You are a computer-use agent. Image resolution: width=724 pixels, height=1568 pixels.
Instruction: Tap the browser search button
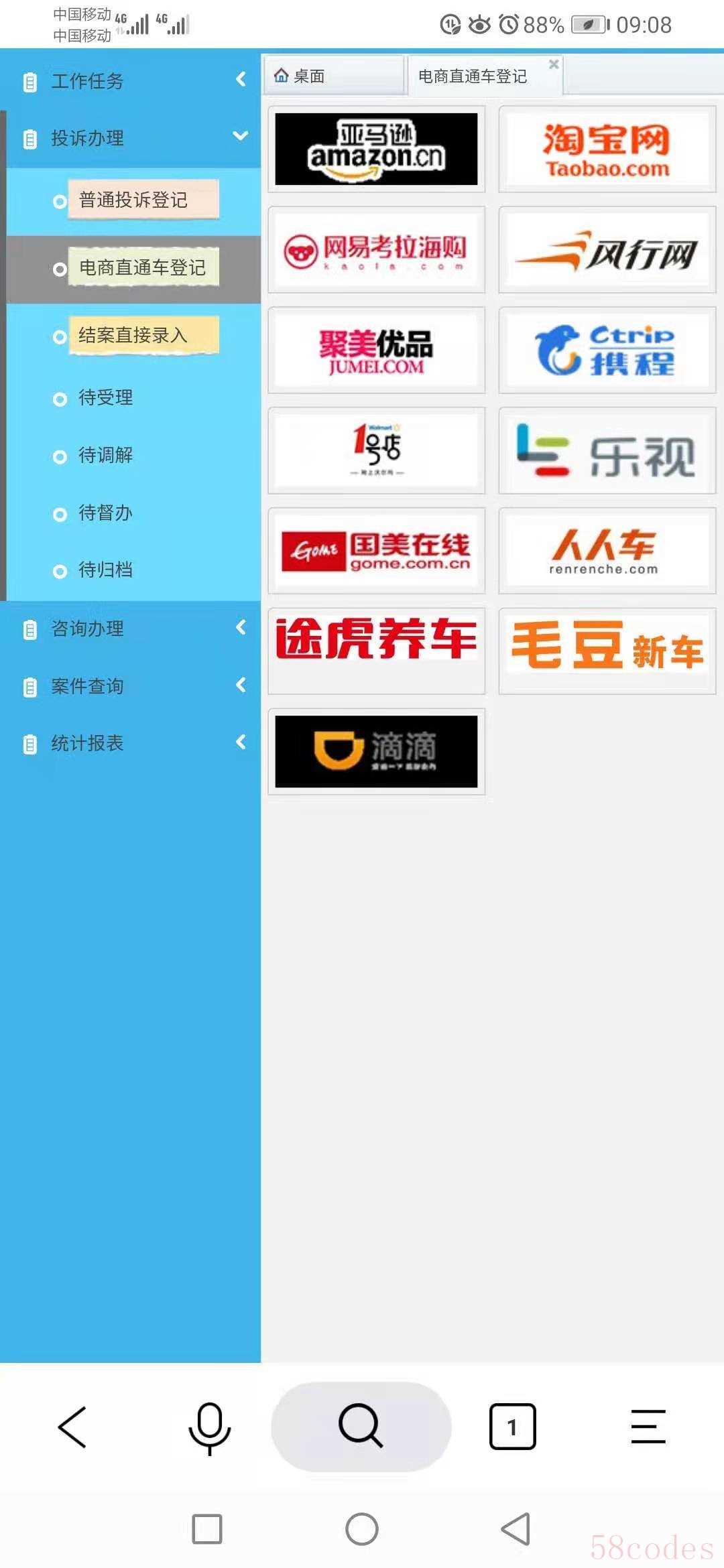(361, 1426)
